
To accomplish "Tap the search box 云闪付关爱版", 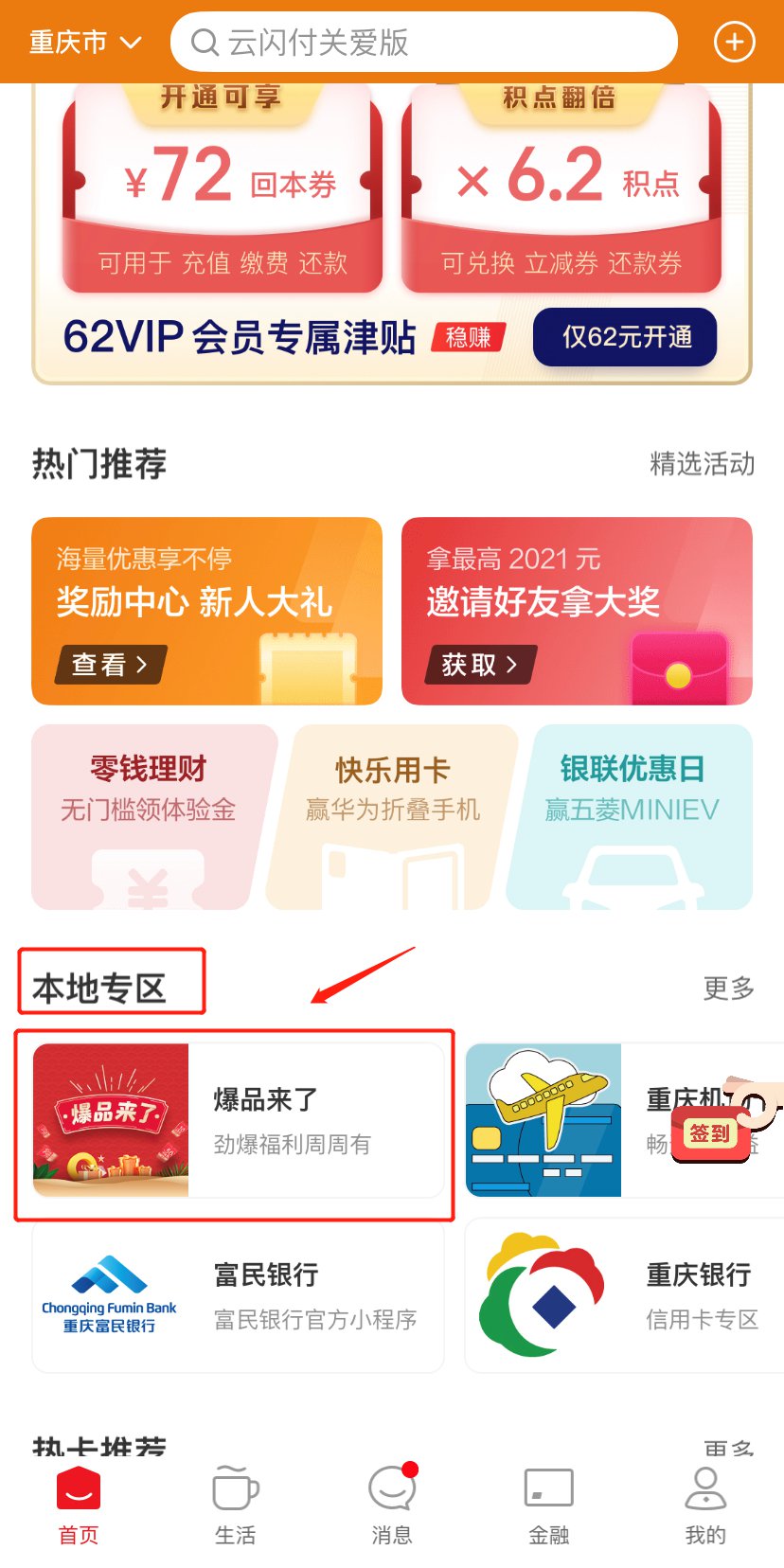I will pos(424,43).
